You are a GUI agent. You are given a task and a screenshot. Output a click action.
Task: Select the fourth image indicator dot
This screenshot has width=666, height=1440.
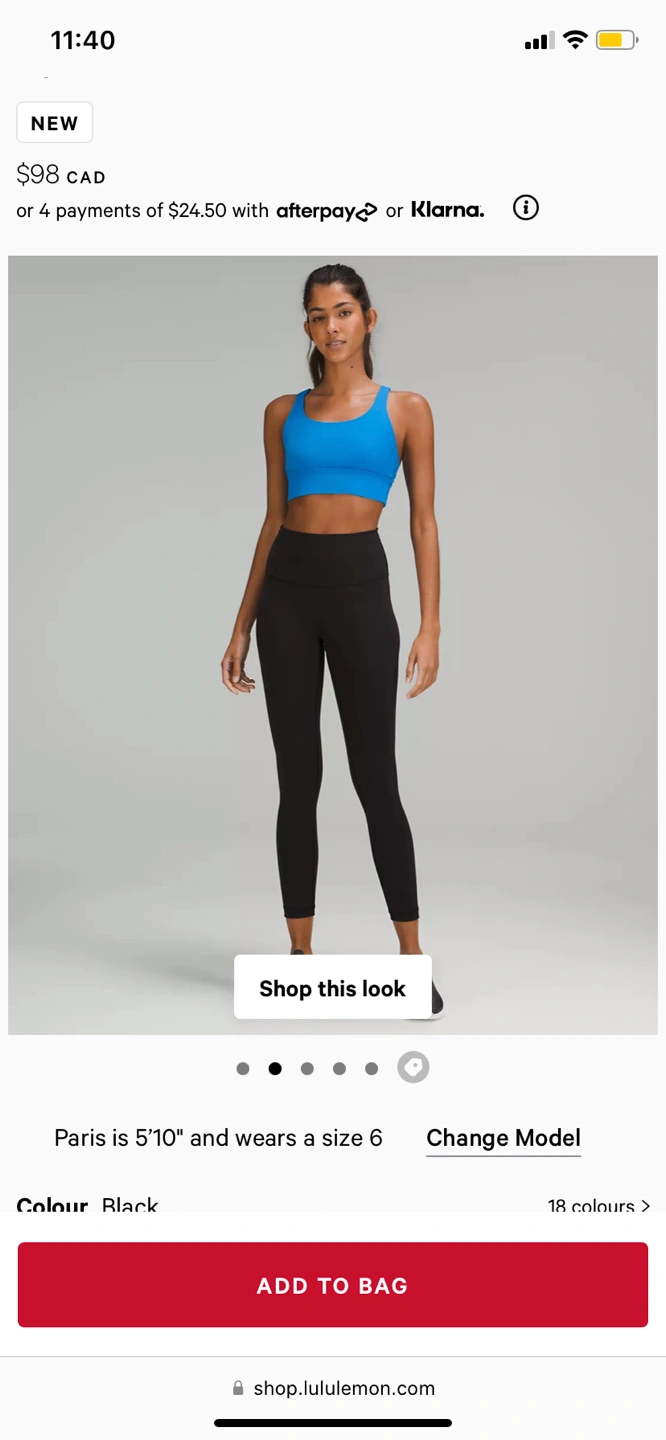[x=339, y=1069]
